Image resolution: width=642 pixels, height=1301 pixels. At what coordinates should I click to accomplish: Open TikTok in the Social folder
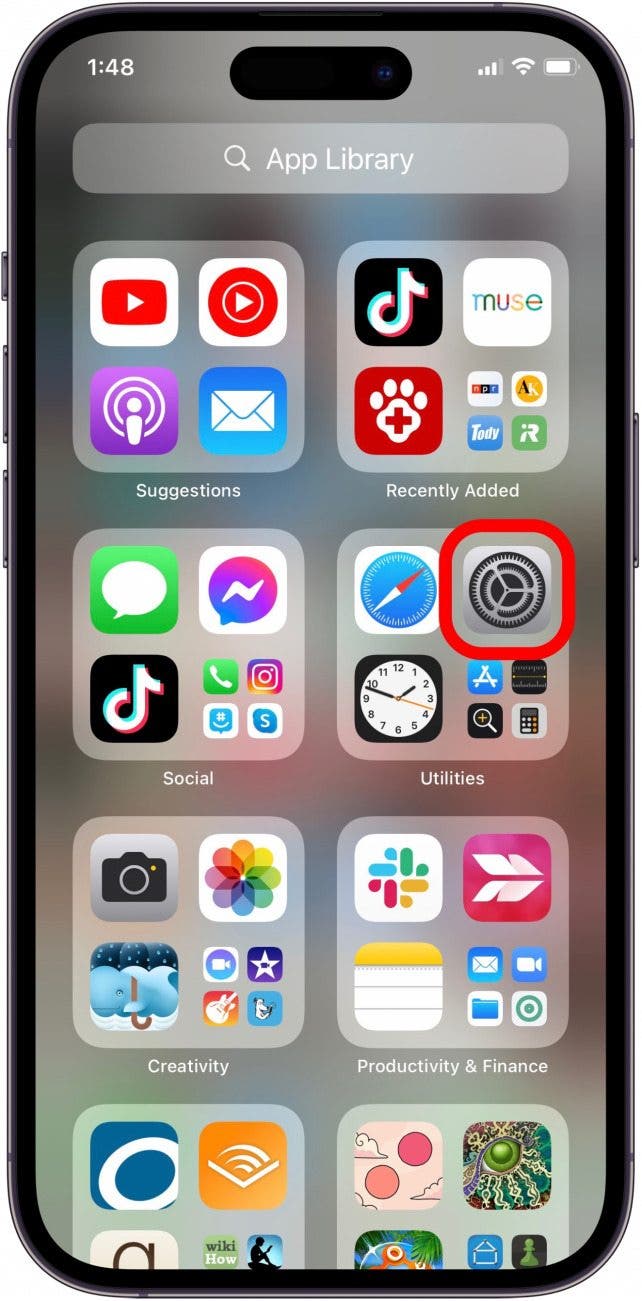pos(134,699)
